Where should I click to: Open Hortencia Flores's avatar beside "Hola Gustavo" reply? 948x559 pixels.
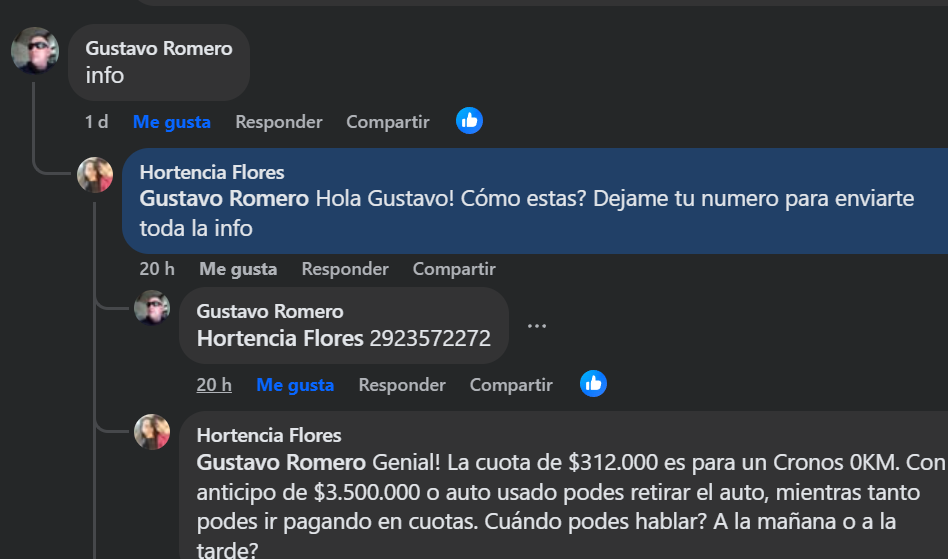coord(95,175)
